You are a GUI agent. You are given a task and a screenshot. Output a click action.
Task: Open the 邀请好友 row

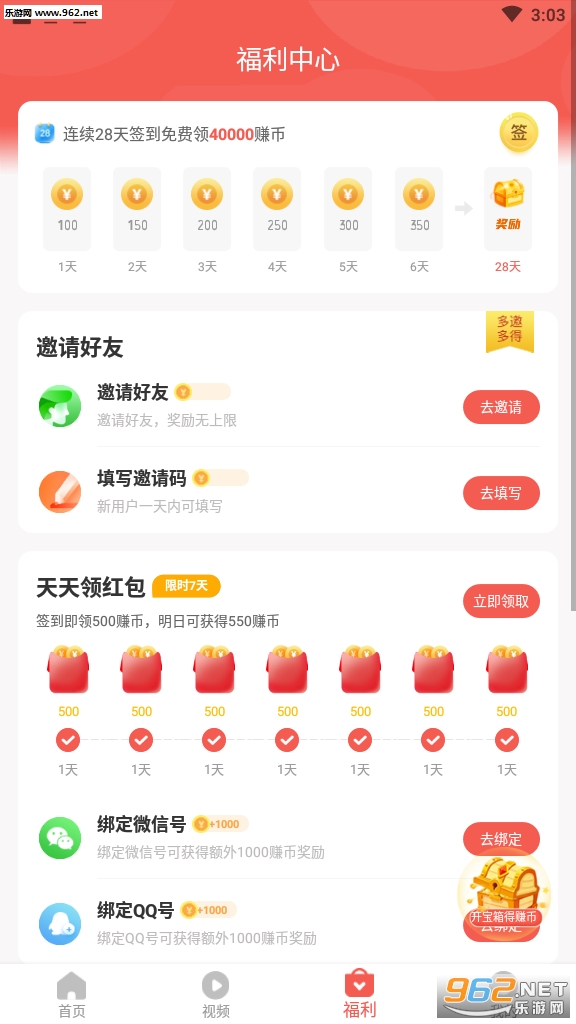click(288, 406)
